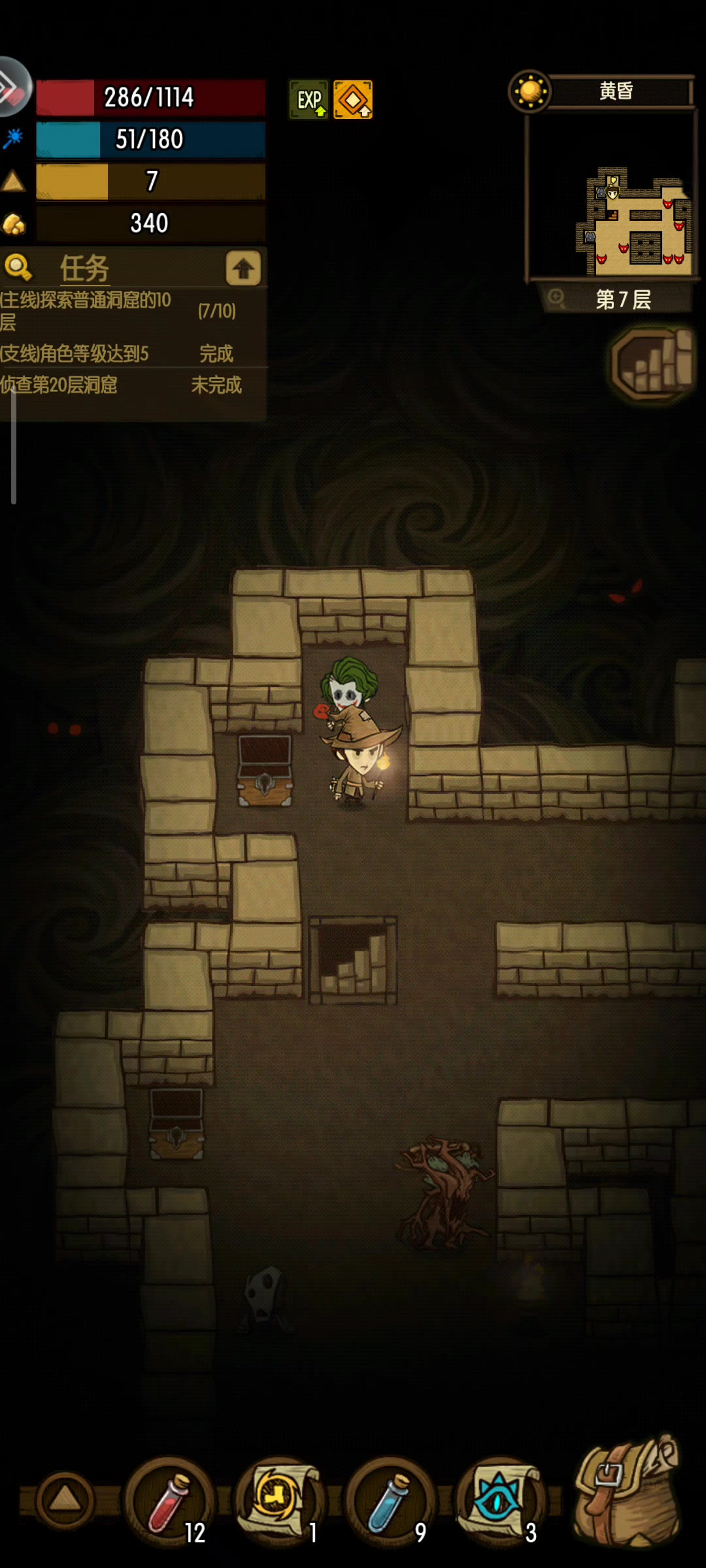This screenshot has height=1568, width=706.
Task: Open the main quest to explore 10 cave floors
Action: (x=118, y=310)
